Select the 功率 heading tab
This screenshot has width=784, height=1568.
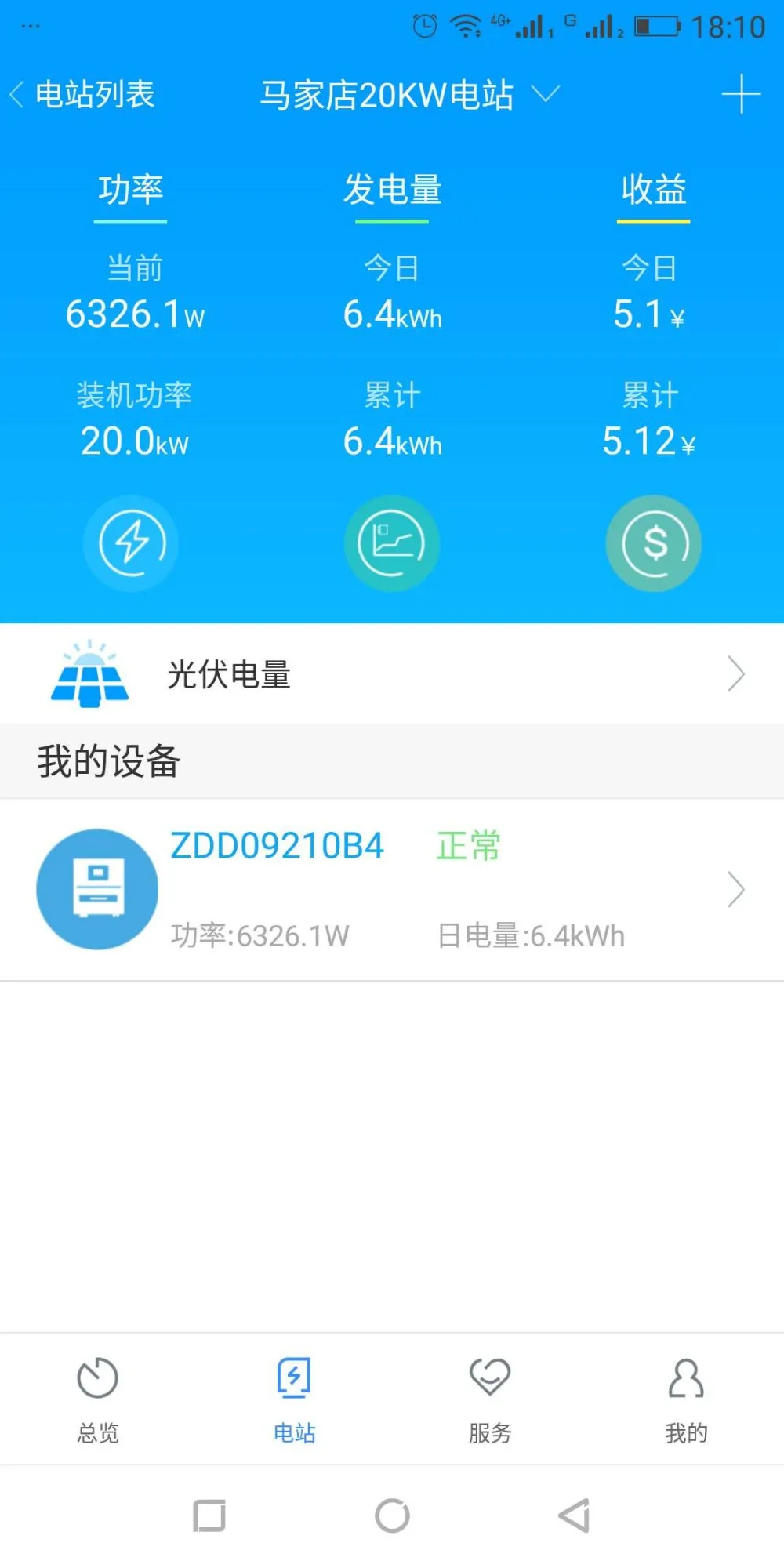tap(130, 191)
